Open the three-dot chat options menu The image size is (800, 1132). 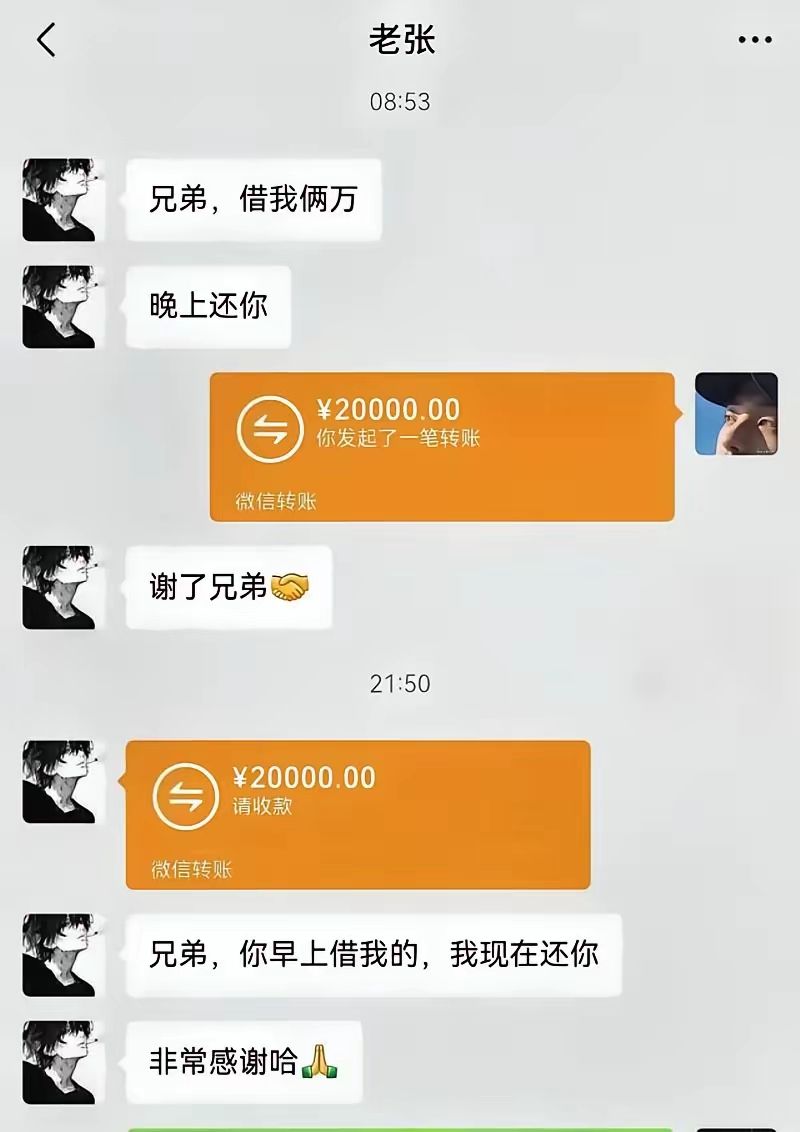click(755, 40)
